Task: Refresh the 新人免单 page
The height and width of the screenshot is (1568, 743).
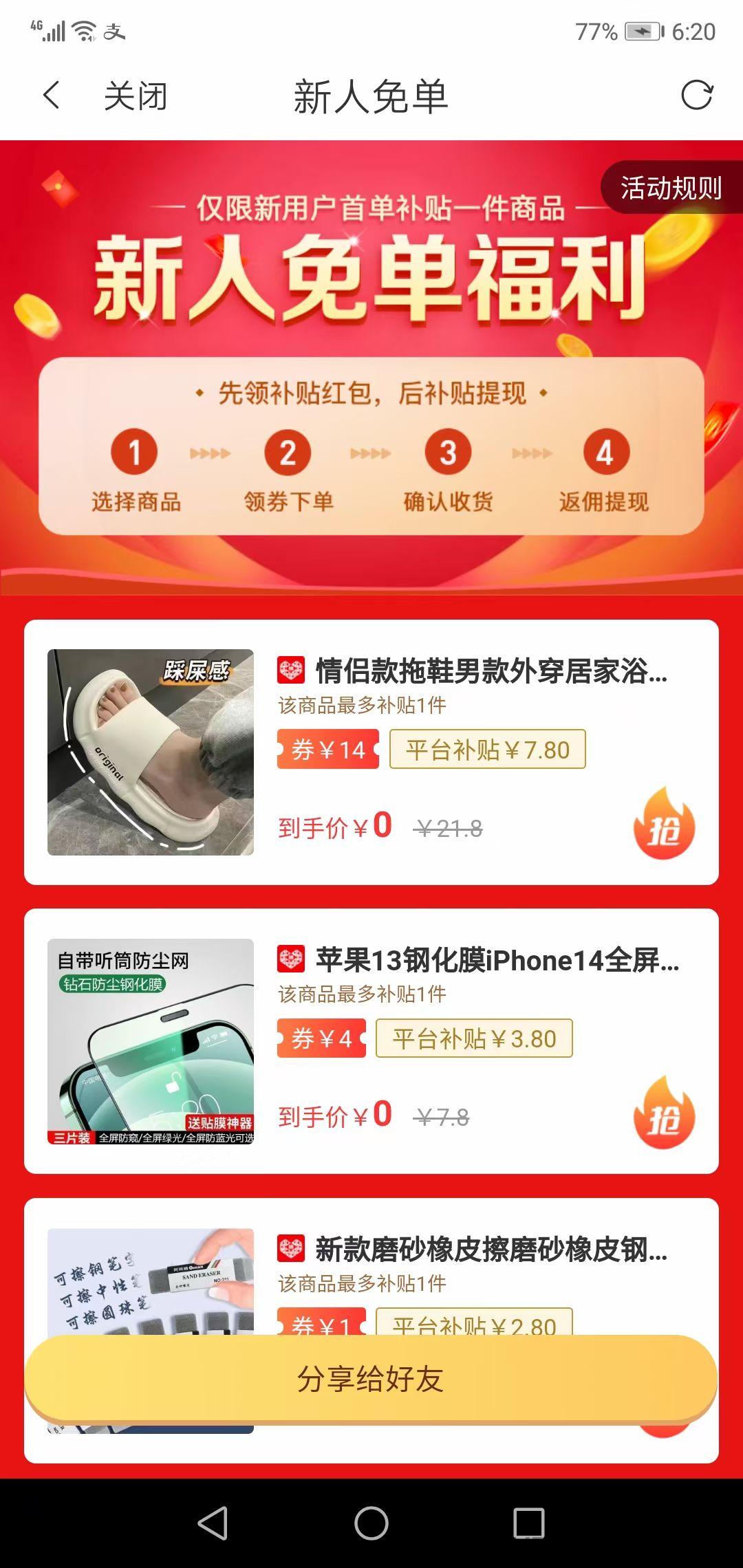Action: pos(696,96)
